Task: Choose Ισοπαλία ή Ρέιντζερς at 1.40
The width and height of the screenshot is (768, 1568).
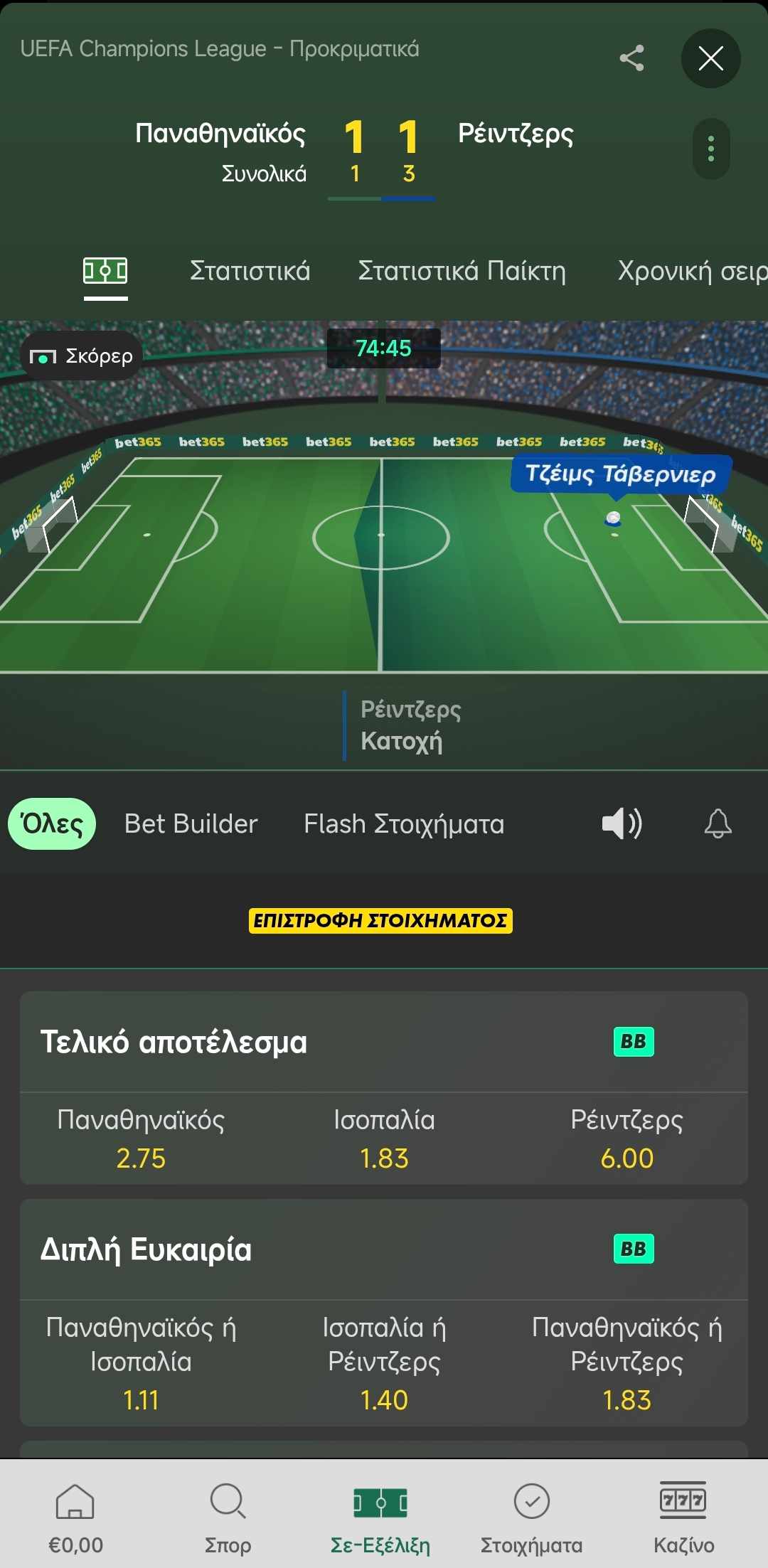Action: pyautogui.click(x=384, y=1363)
